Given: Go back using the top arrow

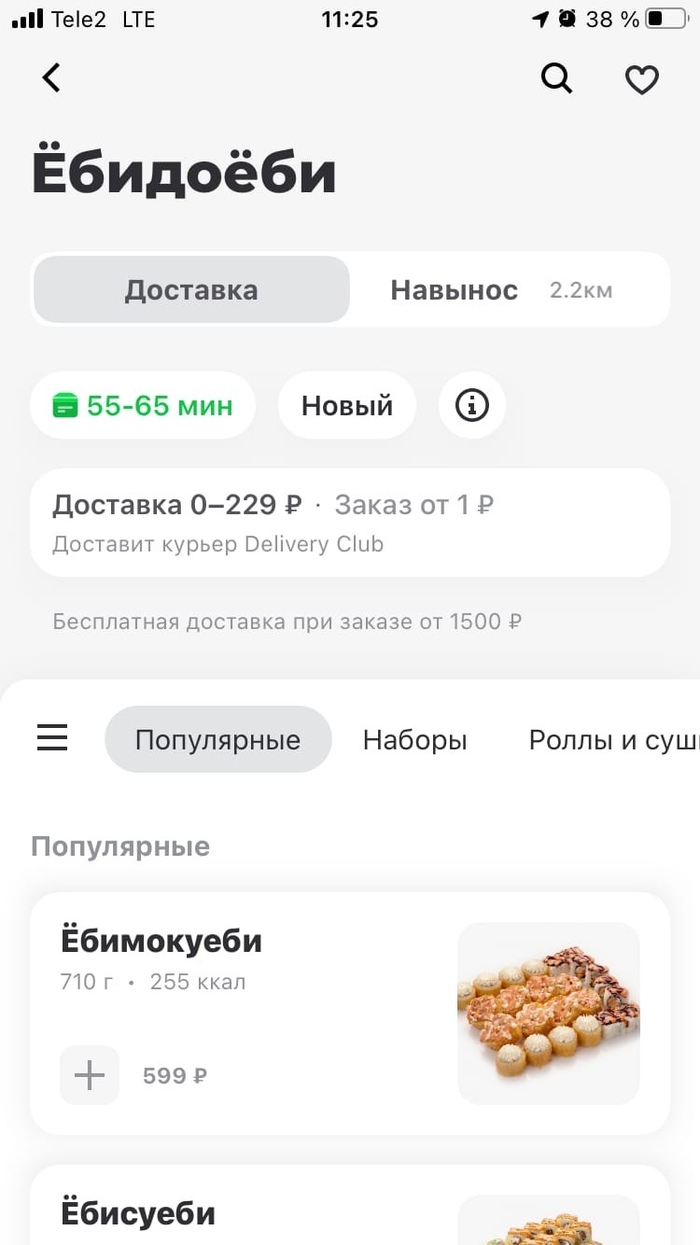Looking at the screenshot, I should (52, 78).
